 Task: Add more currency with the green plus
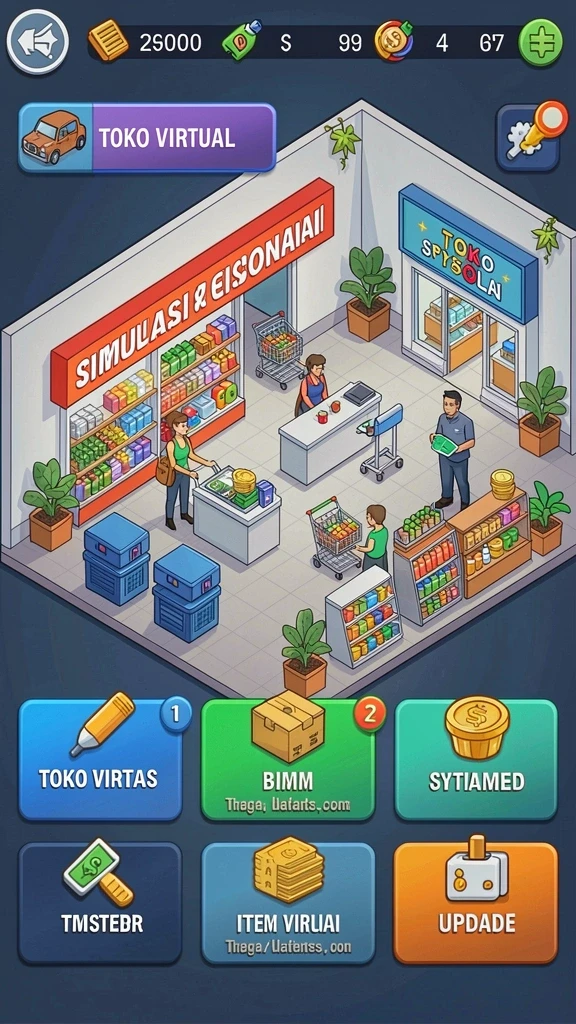[540, 42]
